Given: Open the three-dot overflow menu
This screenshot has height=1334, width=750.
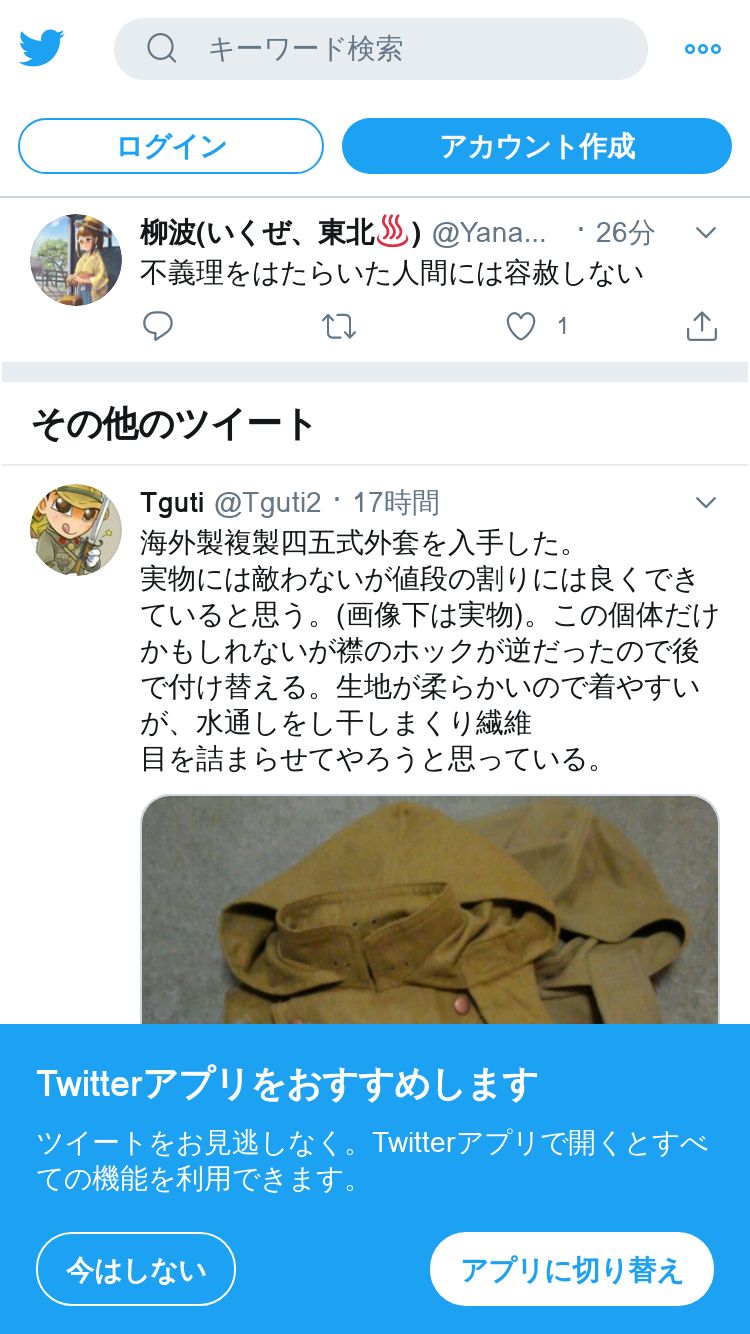Looking at the screenshot, I should click(x=702, y=49).
